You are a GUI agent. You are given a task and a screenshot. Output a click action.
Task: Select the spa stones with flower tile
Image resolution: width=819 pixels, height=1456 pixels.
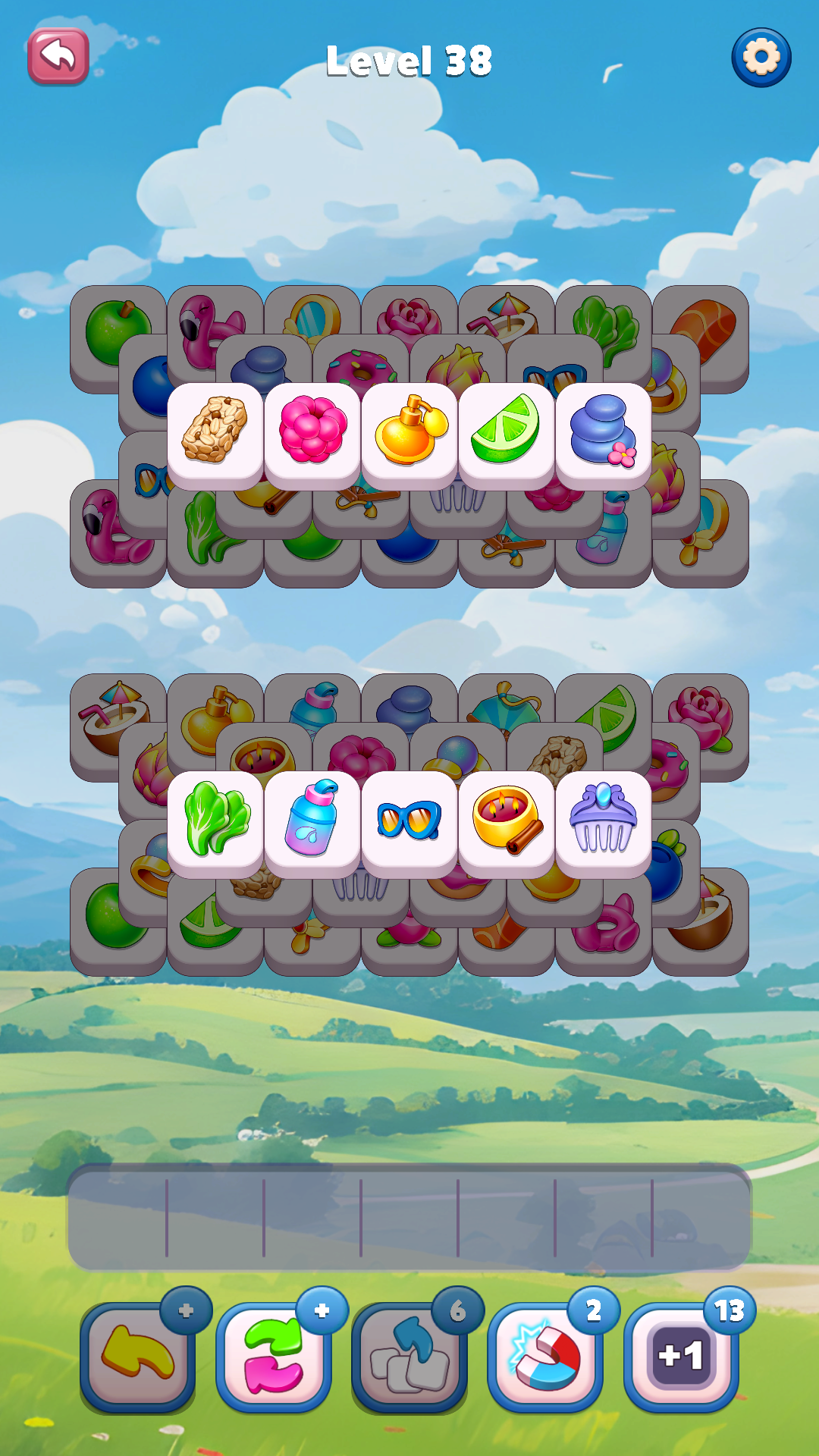click(603, 431)
